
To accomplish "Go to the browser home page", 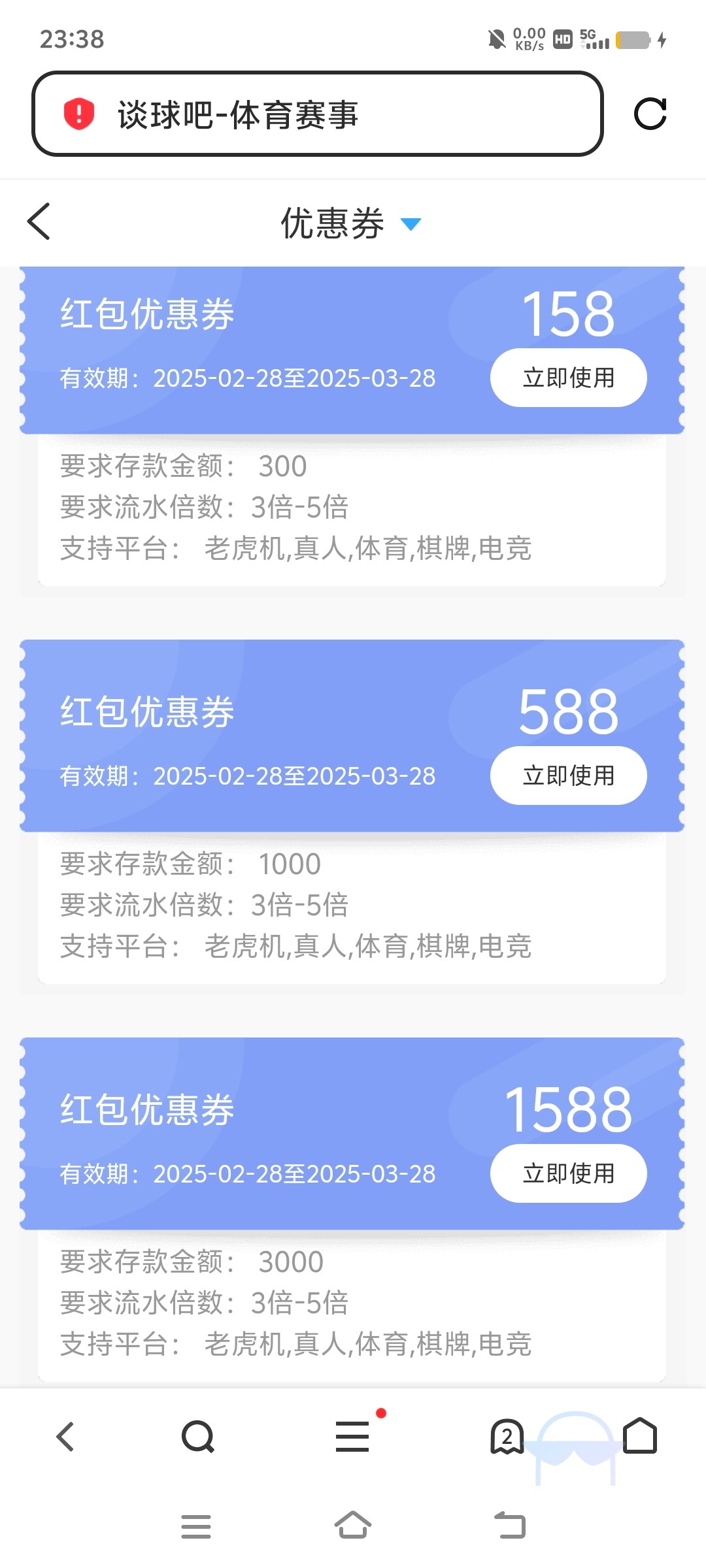I will pyautogui.click(x=639, y=1435).
